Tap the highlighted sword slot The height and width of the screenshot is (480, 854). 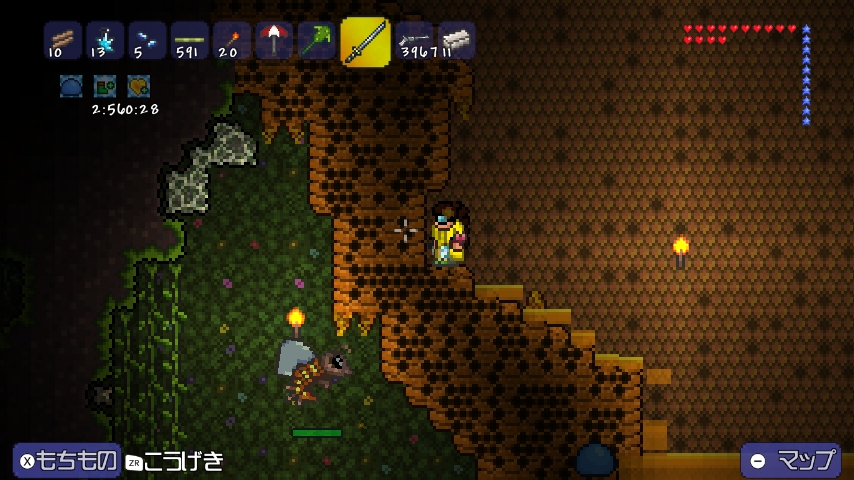pyautogui.click(x=365, y=42)
